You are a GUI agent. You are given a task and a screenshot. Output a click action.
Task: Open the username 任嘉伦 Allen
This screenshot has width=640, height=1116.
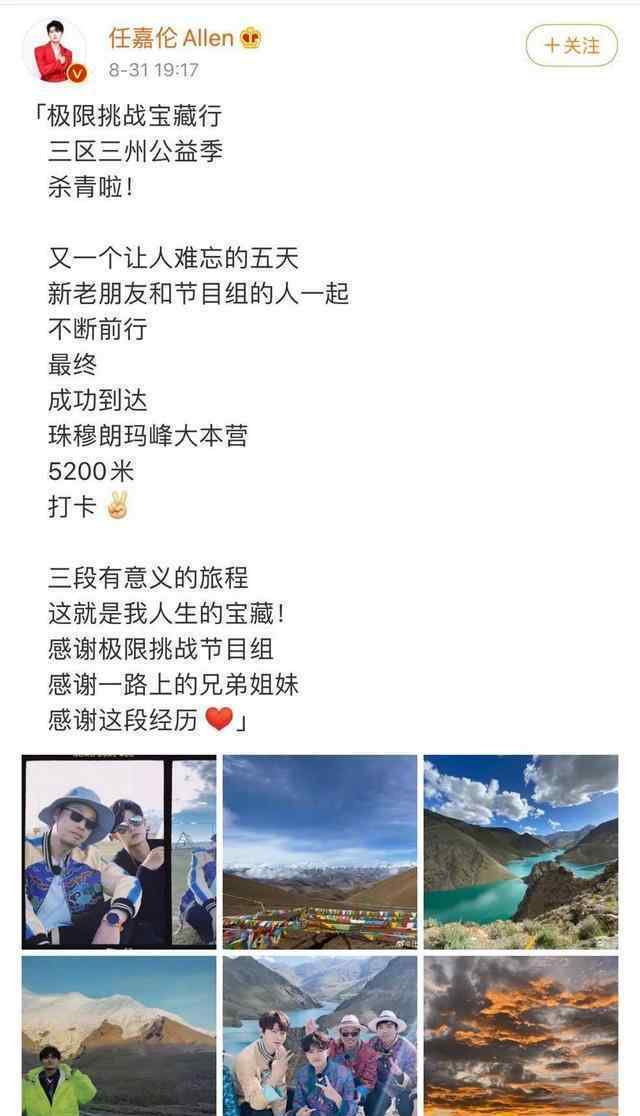[x=171, y=38]
